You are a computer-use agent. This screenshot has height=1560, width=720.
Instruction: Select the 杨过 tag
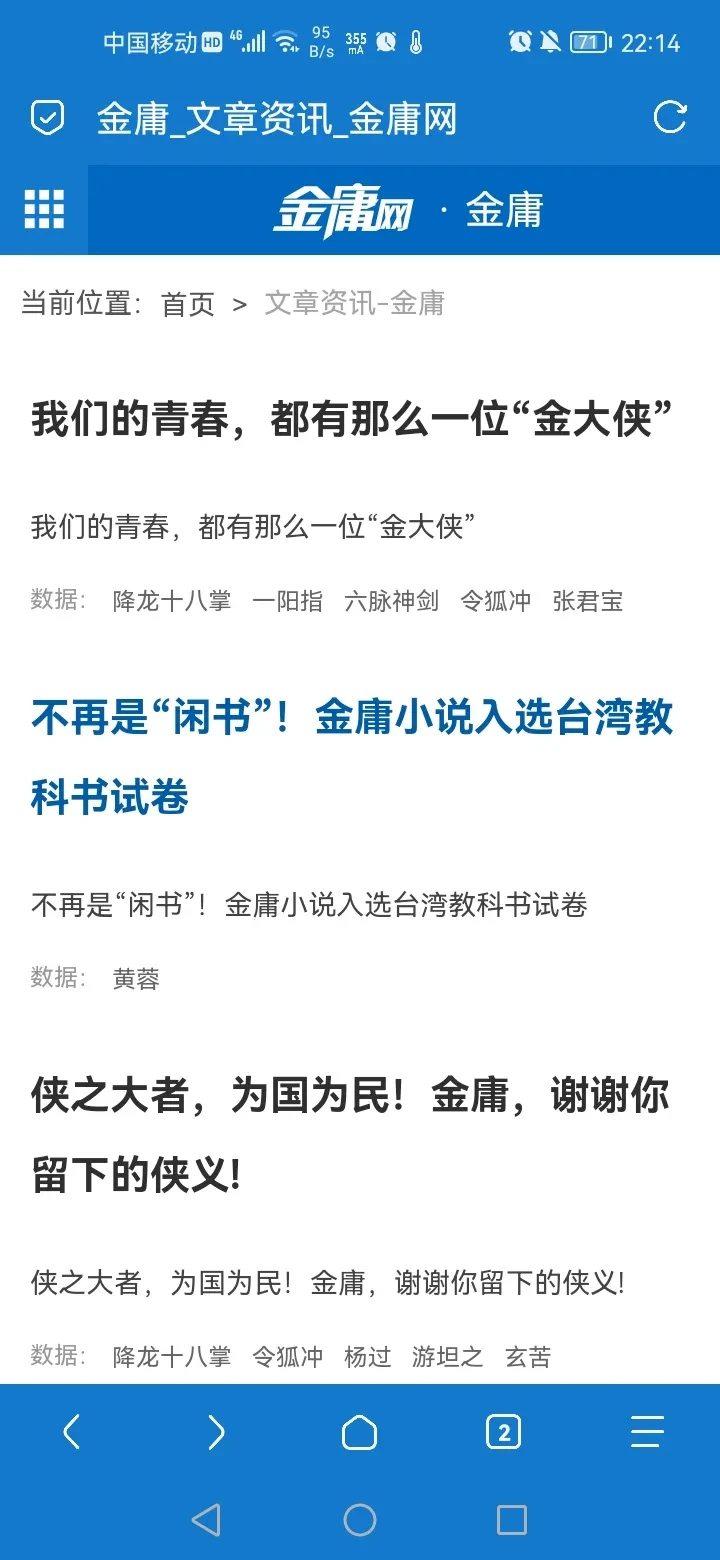[367, 1357]
